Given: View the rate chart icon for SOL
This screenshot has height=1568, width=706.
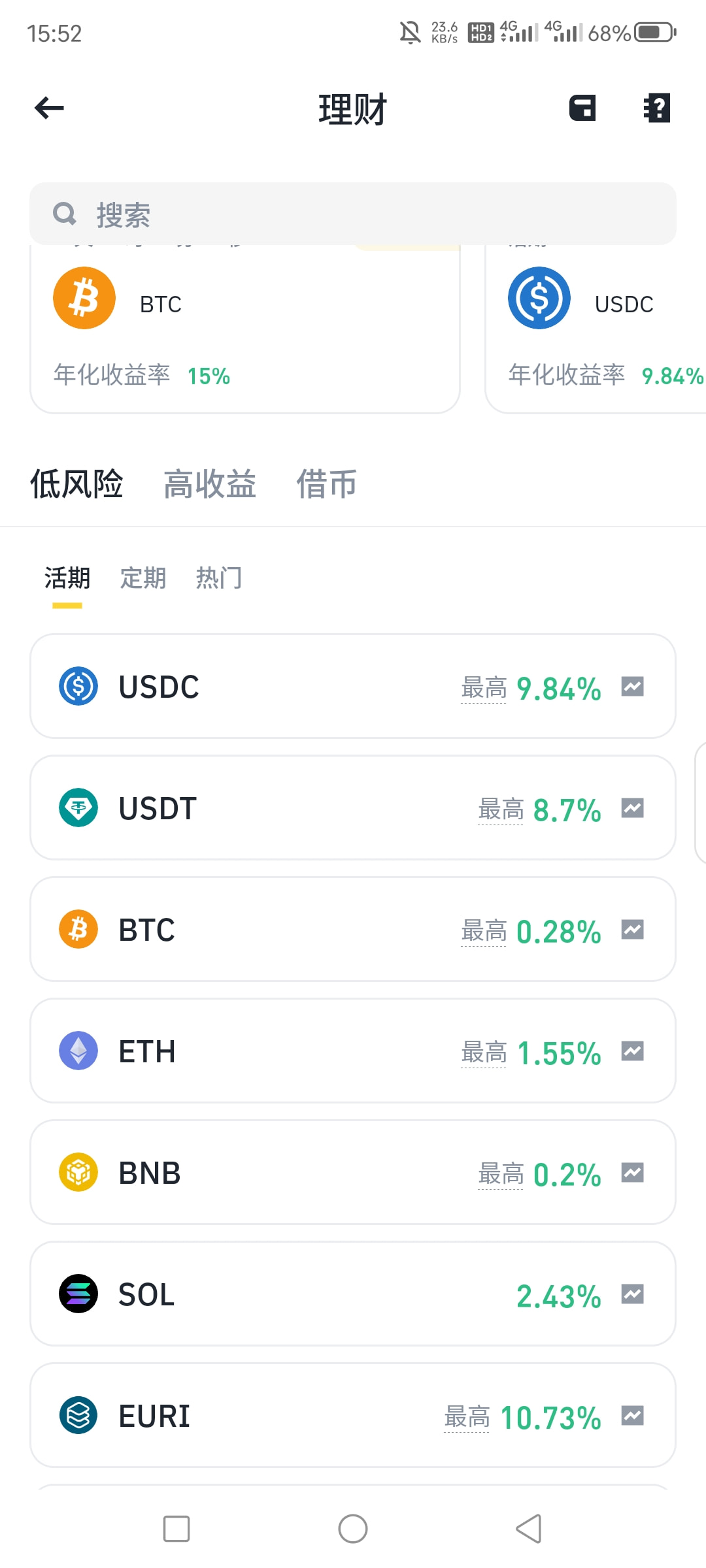Looking at the screenshot, I should [633, 1294].
